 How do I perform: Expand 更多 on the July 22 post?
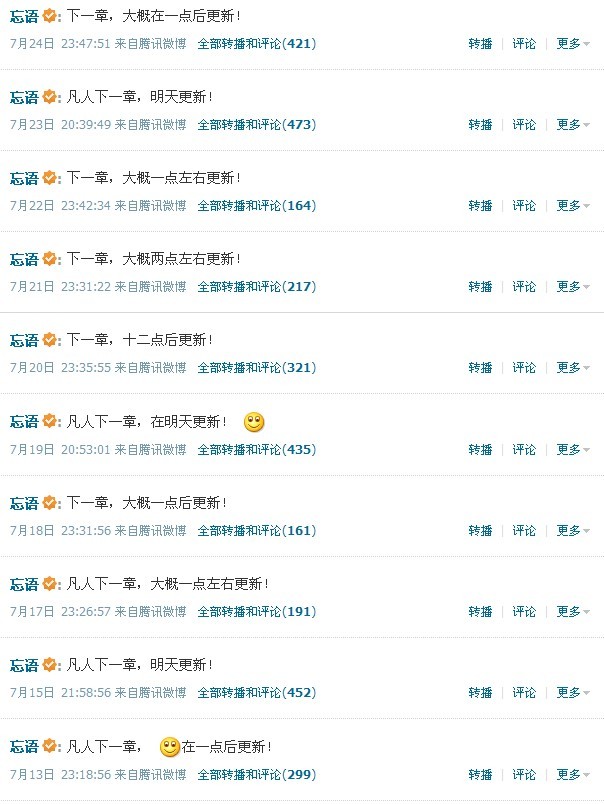pyautogui.click(x=573, y=206)
